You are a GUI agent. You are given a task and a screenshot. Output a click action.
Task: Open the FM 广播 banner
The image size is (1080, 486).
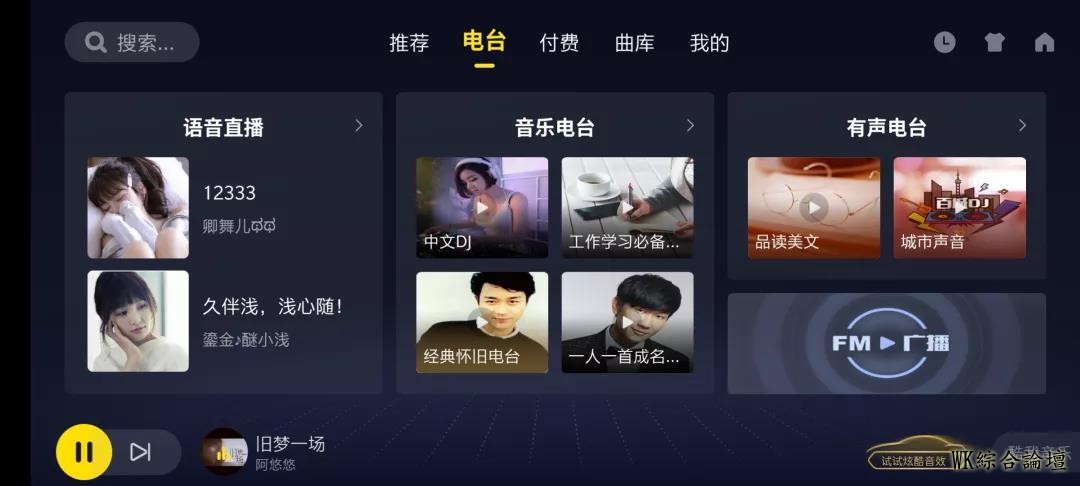pos(886,343)
